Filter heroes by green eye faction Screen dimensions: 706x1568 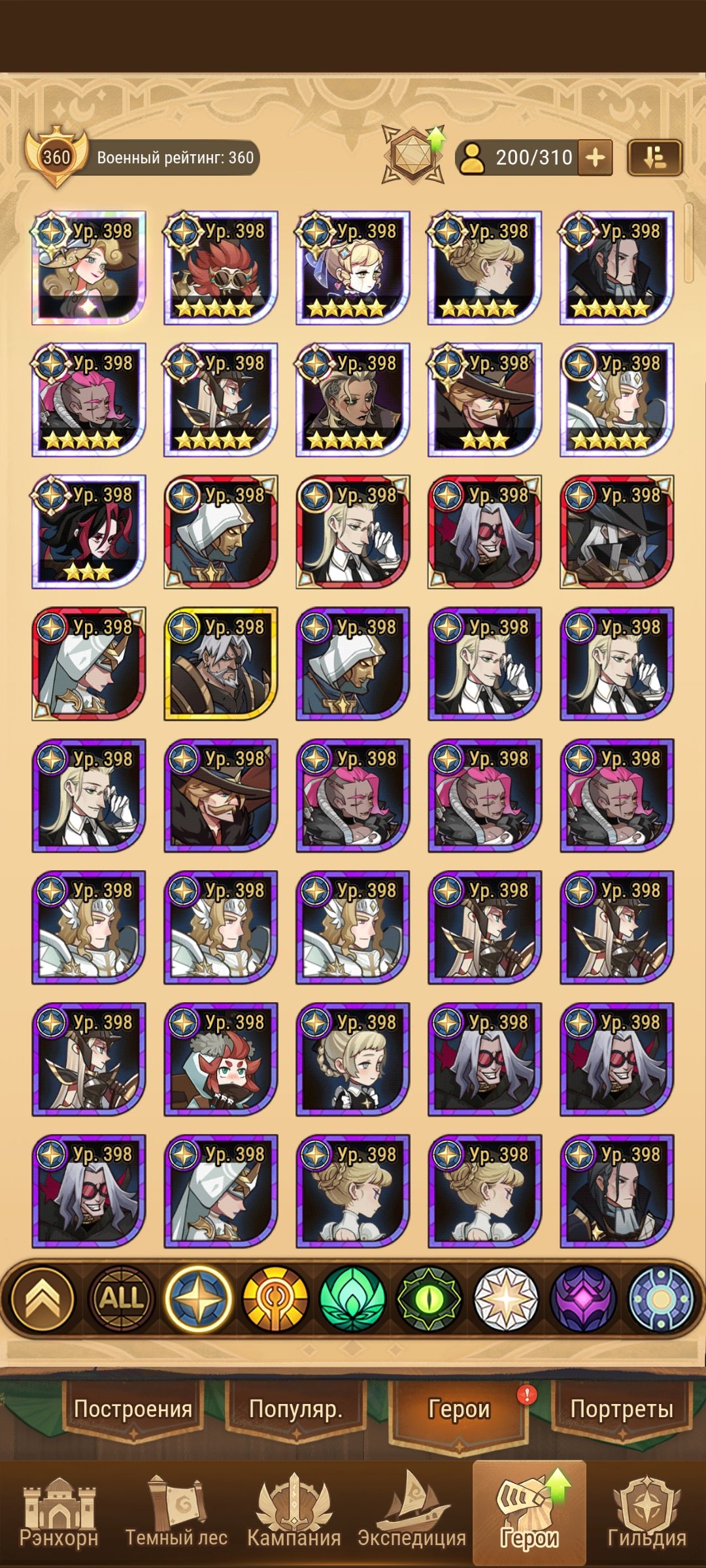[429, 1299]
